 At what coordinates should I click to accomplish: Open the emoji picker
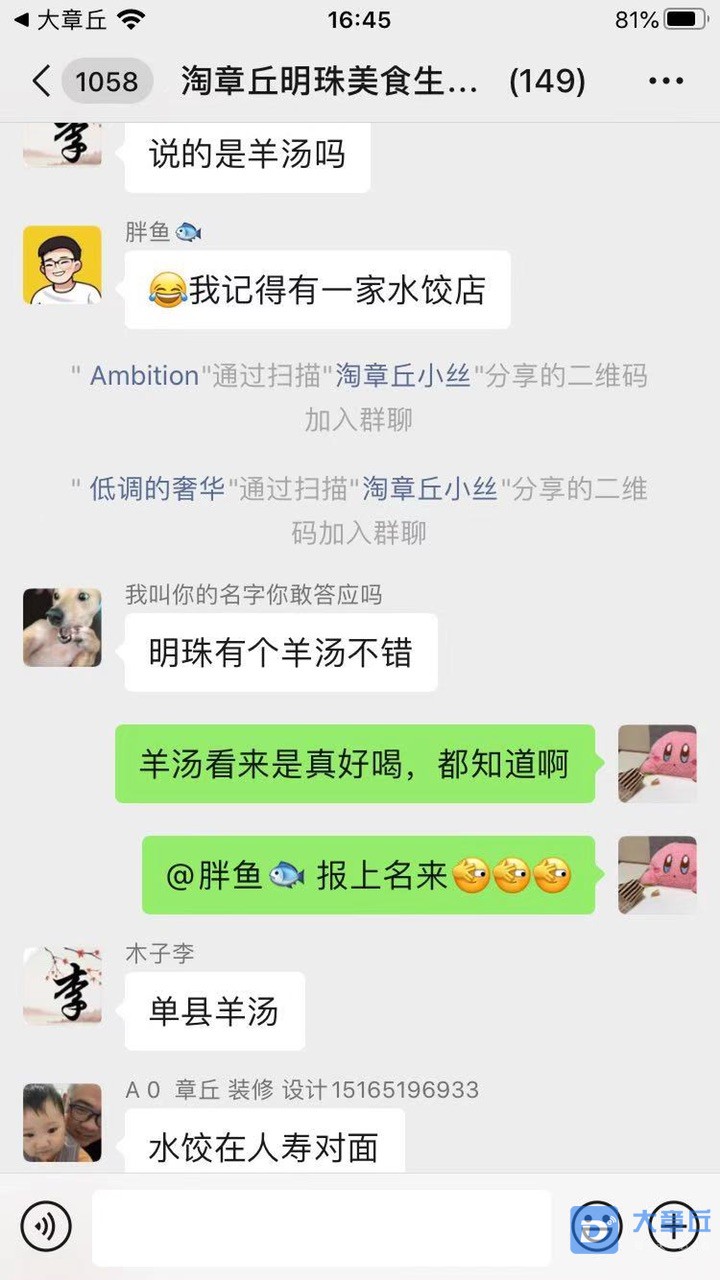[596, 1225]
